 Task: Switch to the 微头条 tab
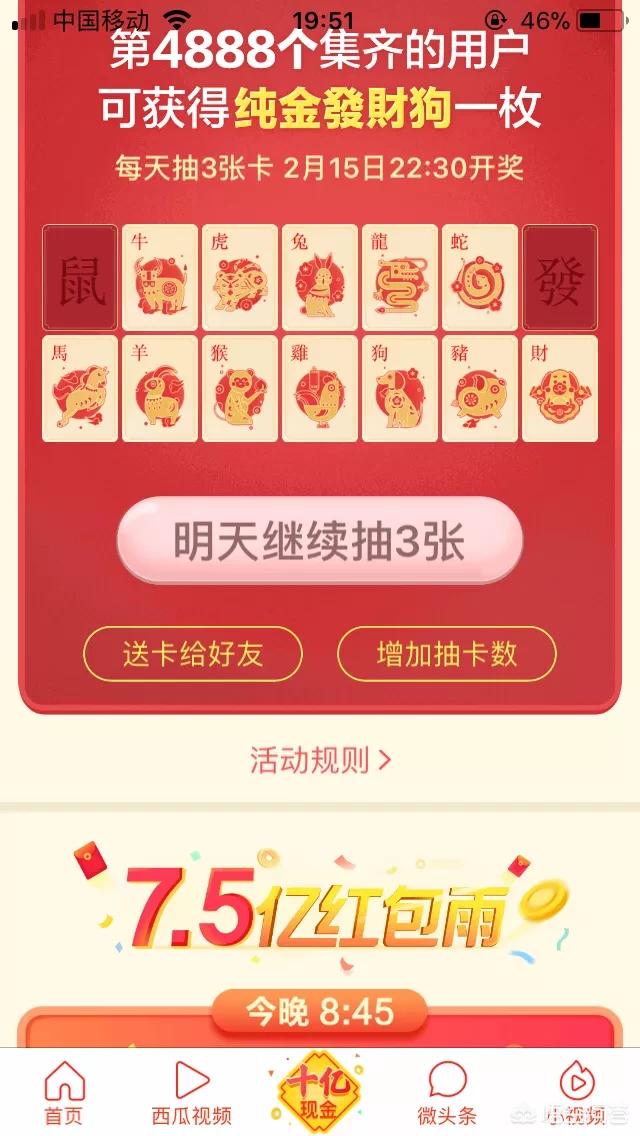click(447, 1092)
